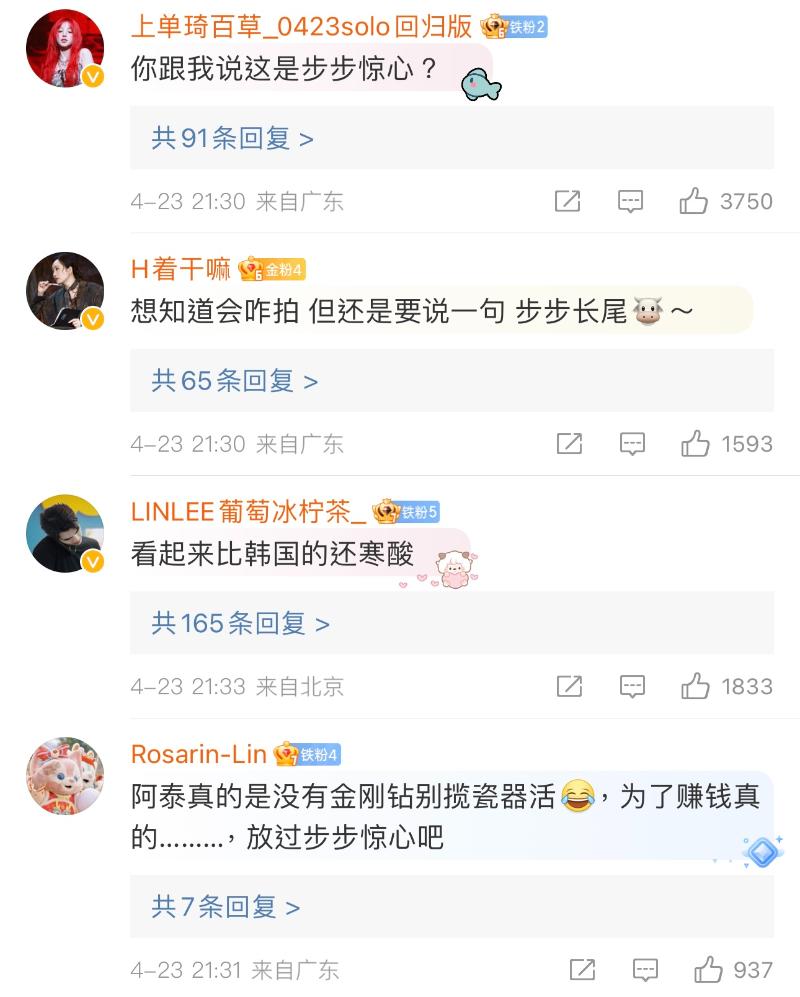The image size is (800, 997).
Task: Repost H着干嘛's comment
Action: coord(569,443)
